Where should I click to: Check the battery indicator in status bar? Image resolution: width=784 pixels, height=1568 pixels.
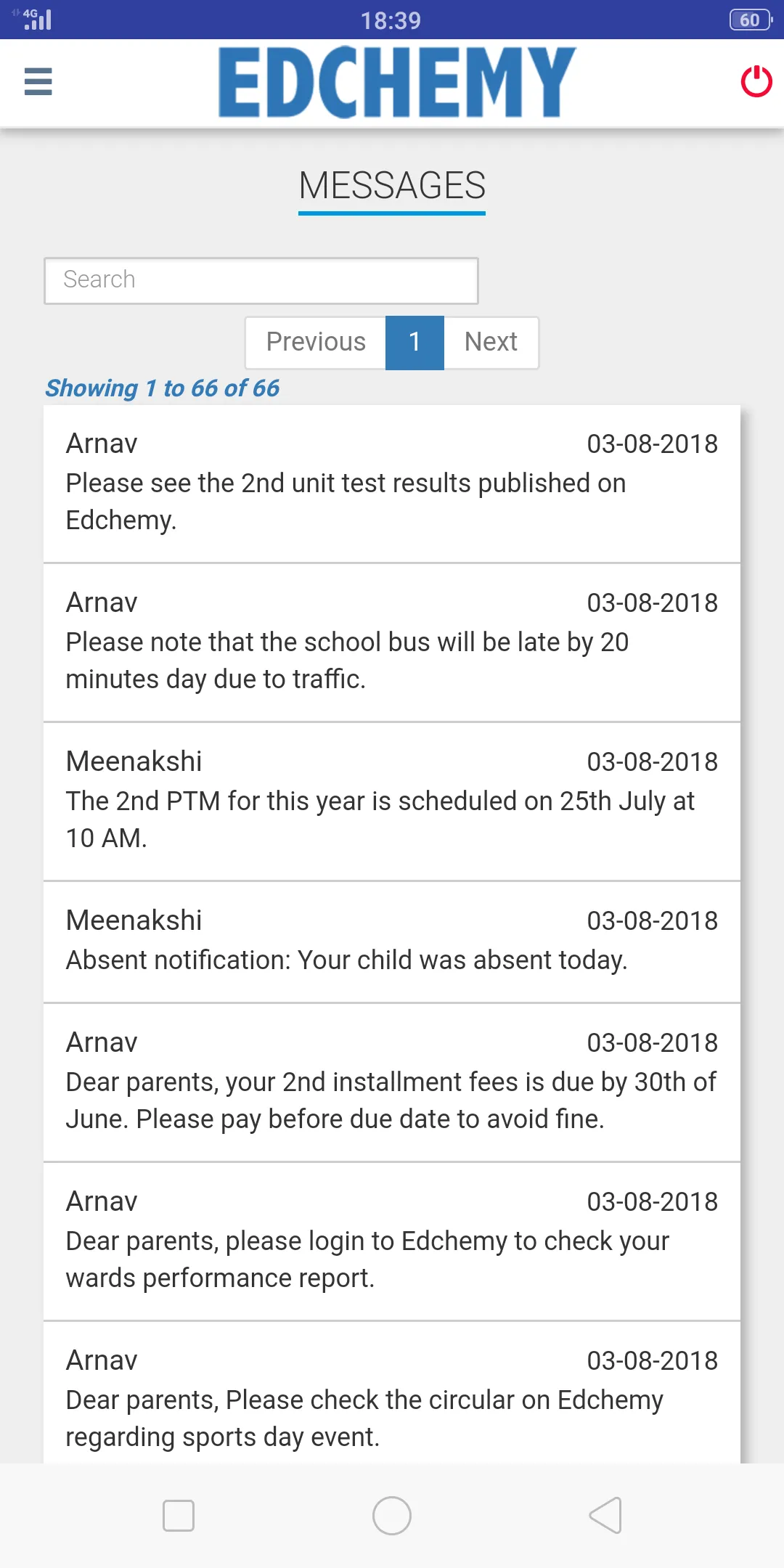(749, 20)
